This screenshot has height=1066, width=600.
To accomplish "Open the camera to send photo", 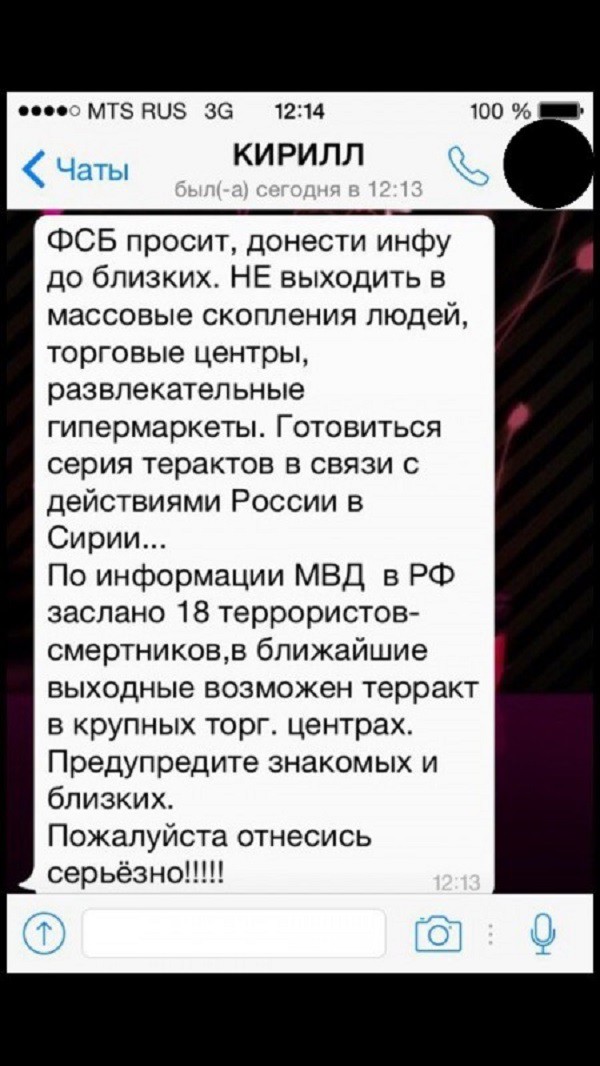I will [438, 933].
